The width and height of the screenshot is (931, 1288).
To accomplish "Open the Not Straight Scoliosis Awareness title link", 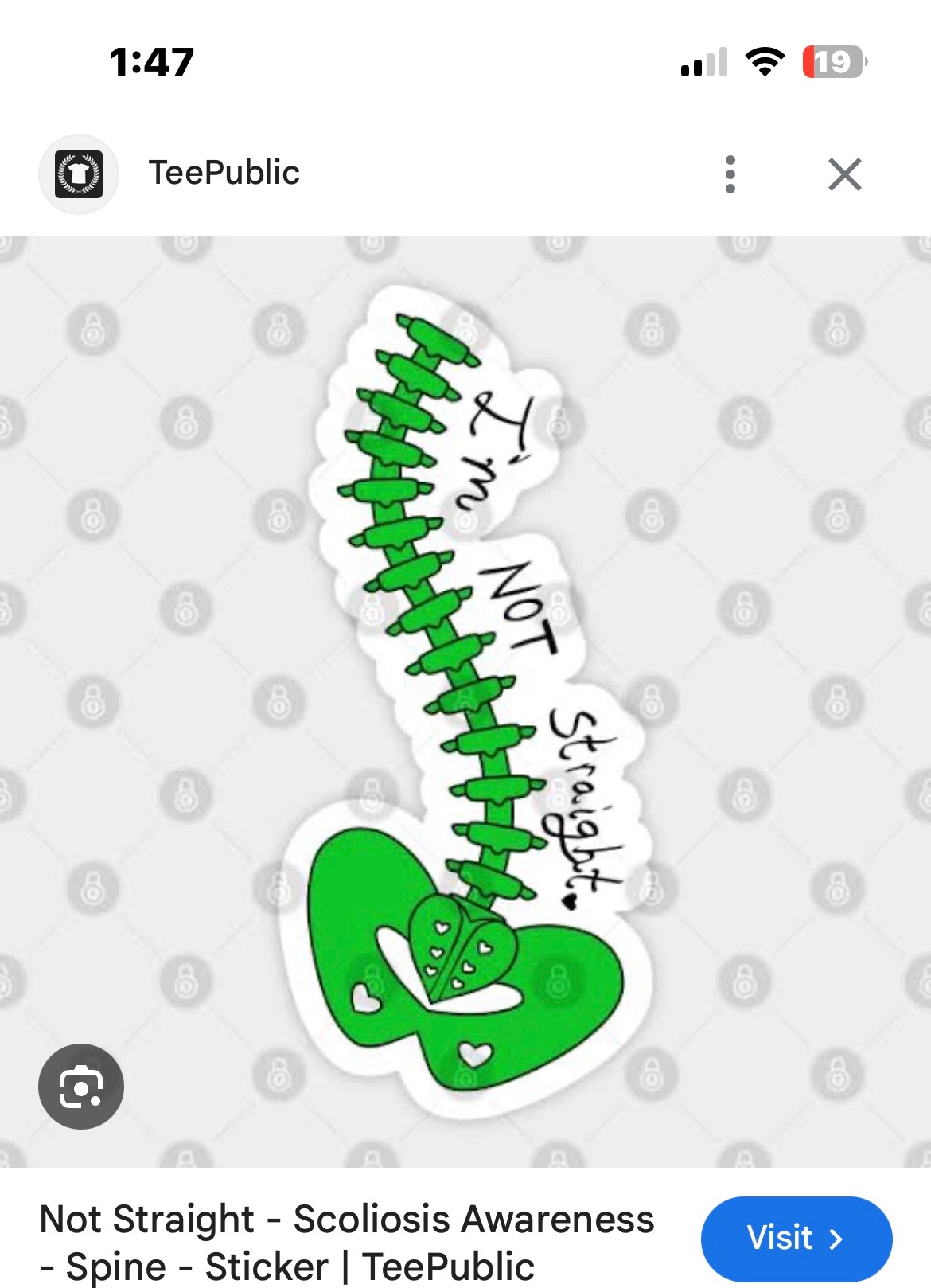I will (x=347, y=1242).
